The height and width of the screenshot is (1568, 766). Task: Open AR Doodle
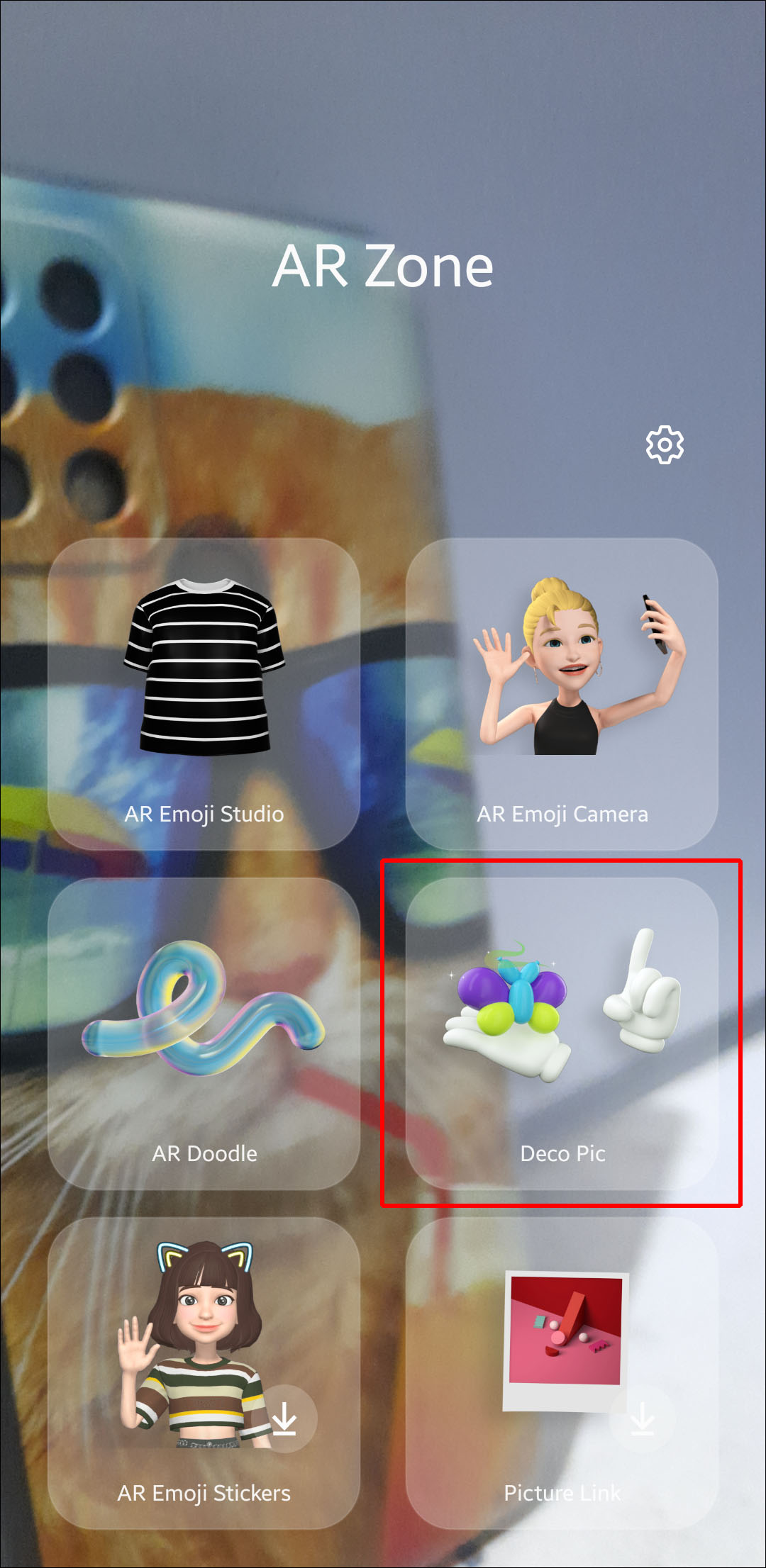pos(204,1034)
